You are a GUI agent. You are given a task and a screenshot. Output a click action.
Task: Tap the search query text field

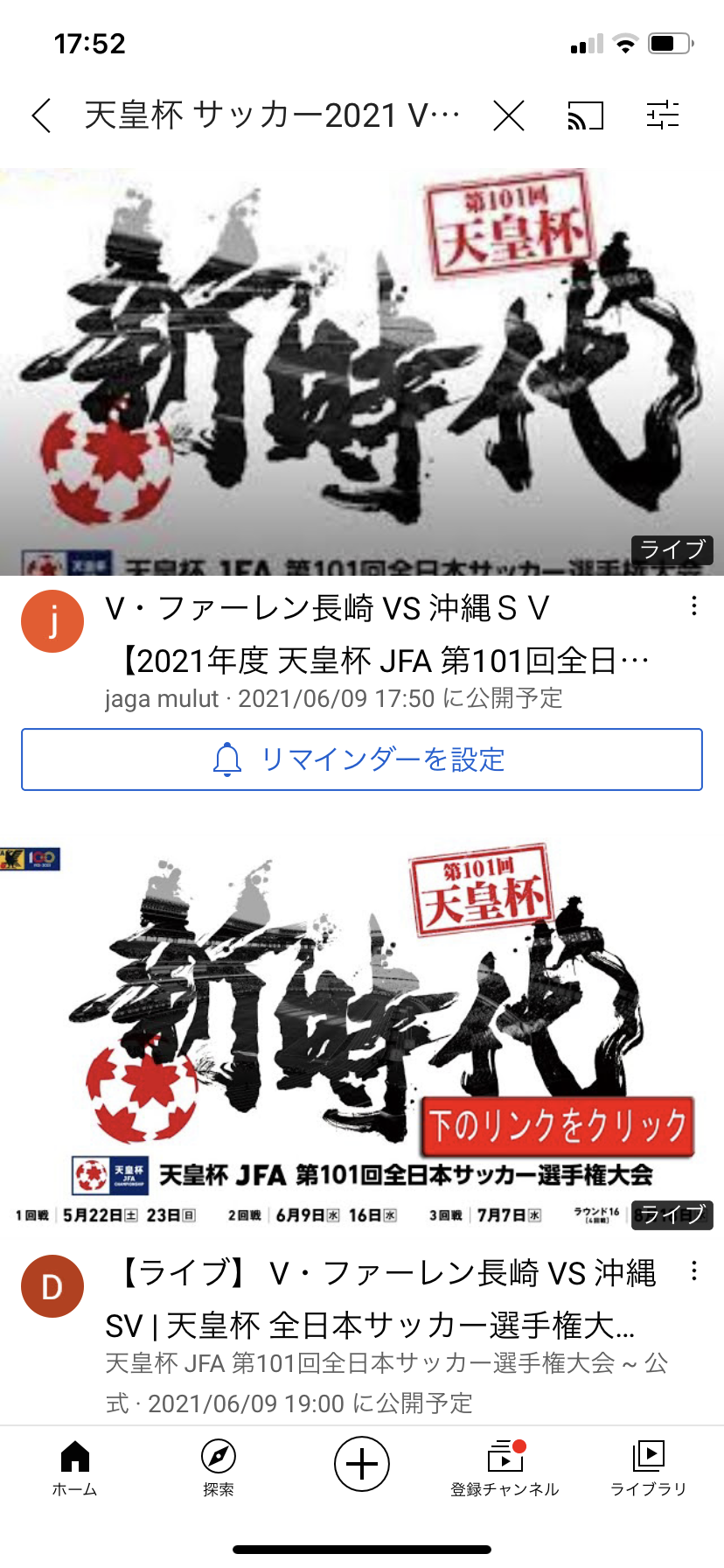tap(271, 115)
